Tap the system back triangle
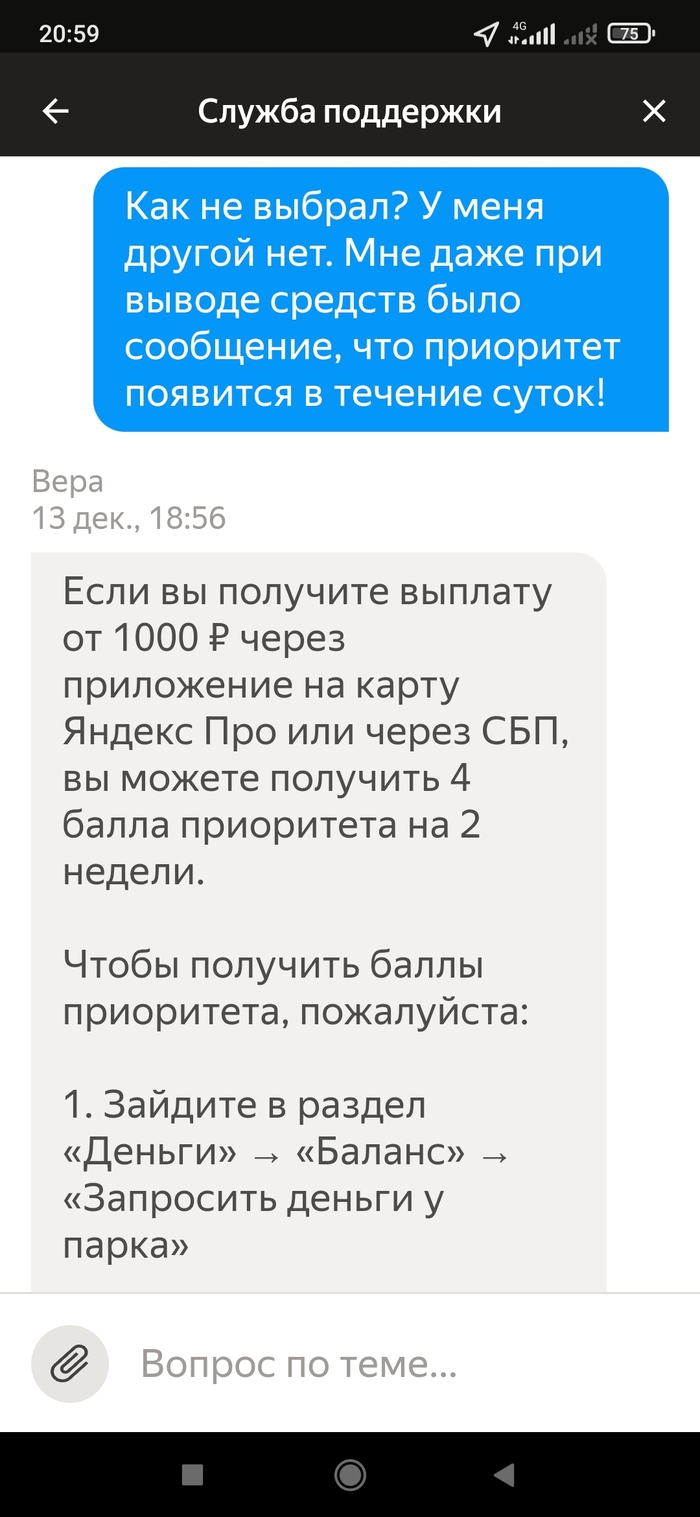This screenshot has width=700, height=1517. tap(505, 1474)
